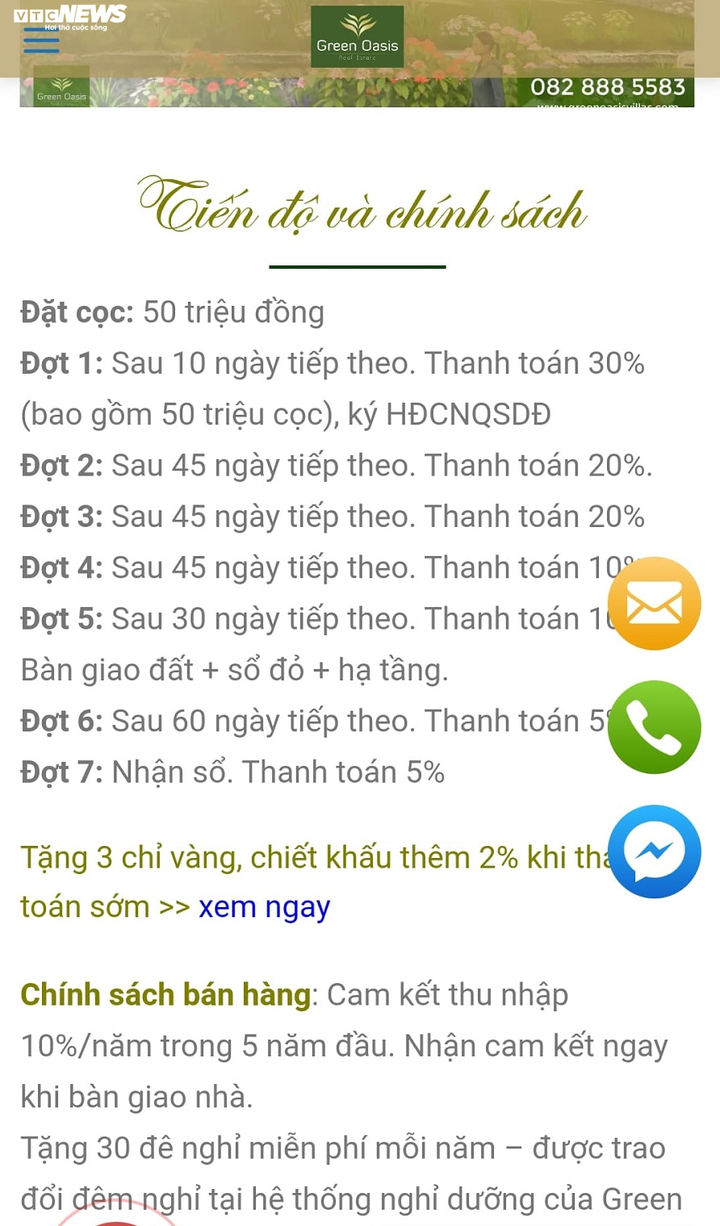This screenshot has width=720, height=1226.
Task: Tap the phone number 082 888 5583
Action: point(608,87)
